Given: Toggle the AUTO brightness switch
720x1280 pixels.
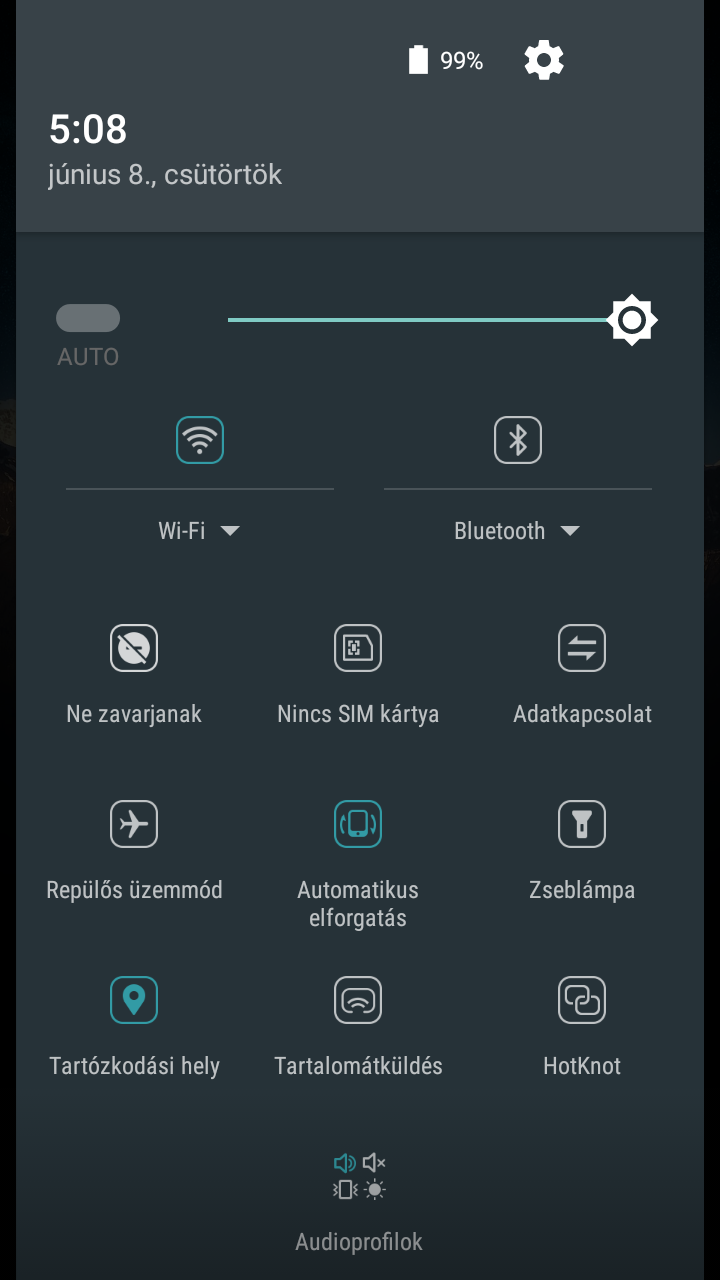Looking at the screenshot, I should coord(88,318).
